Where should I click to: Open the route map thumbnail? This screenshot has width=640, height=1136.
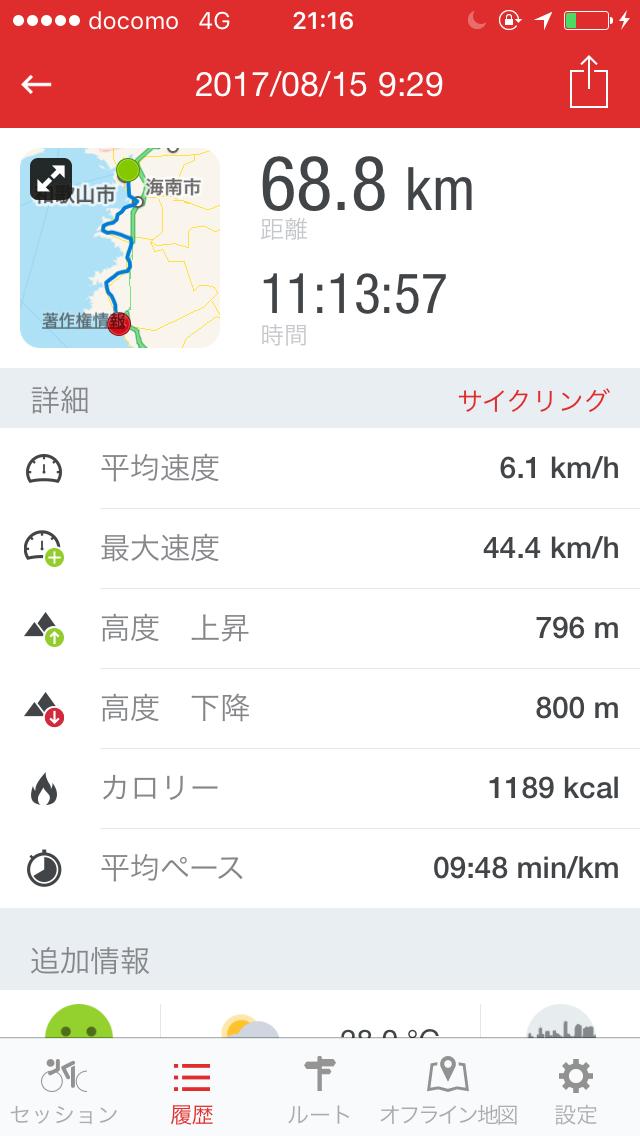tap(120, 248)
